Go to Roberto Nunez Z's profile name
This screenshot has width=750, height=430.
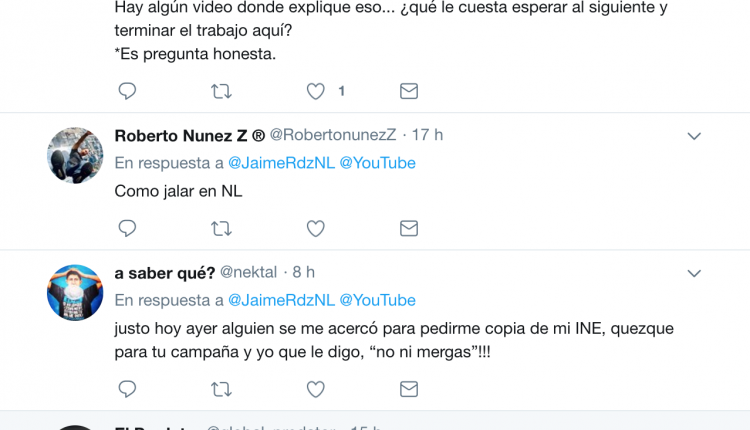190,135
